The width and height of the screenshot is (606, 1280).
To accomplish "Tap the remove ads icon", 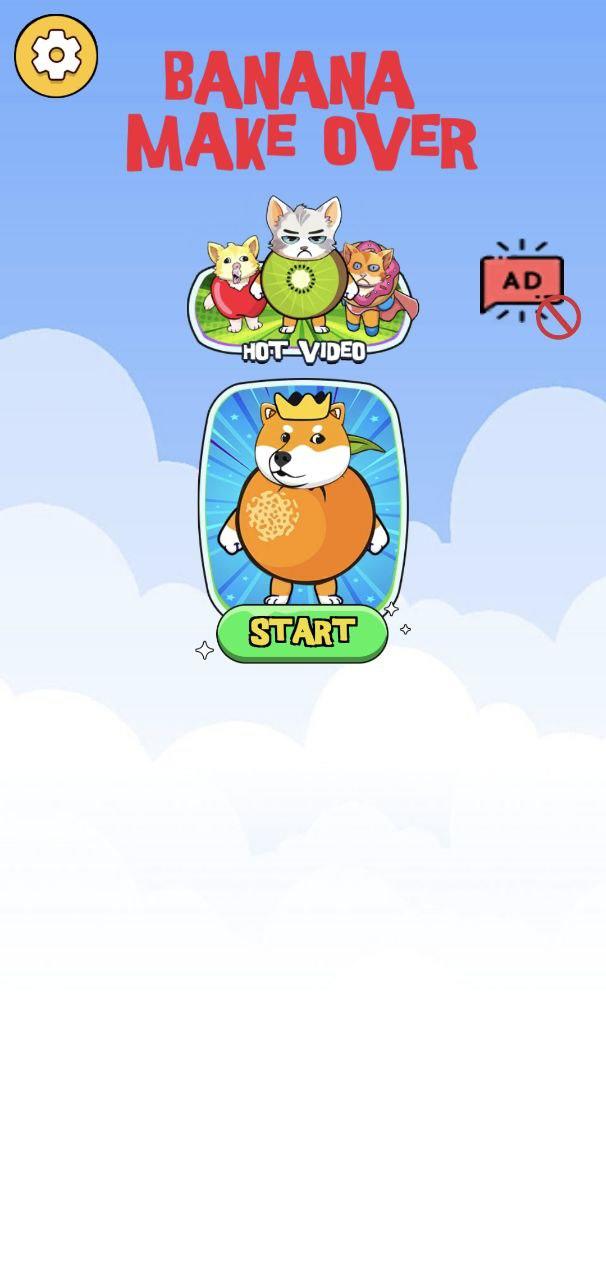I will pos(528,289).
